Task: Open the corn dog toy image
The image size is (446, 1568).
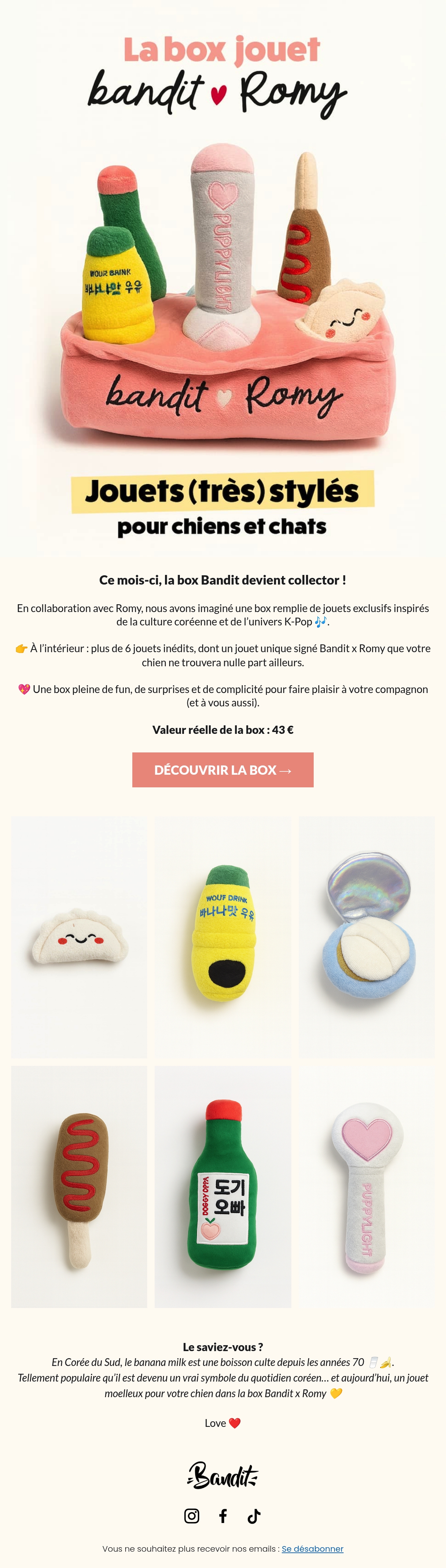Action: pyautogui.click(x=79, y=1187)
